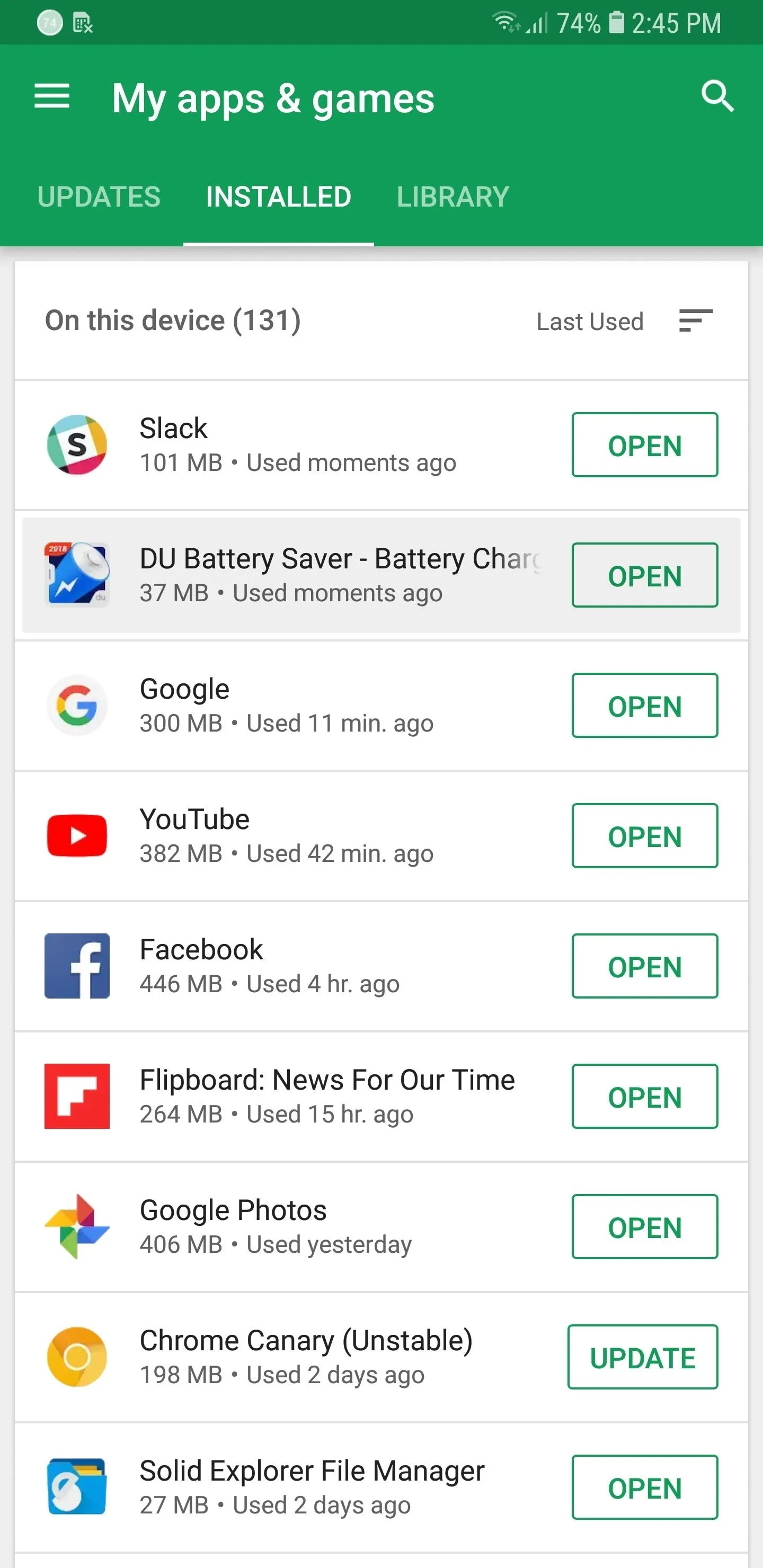
Task: View the YouTube app listing row
Action: tap(381, 836)
